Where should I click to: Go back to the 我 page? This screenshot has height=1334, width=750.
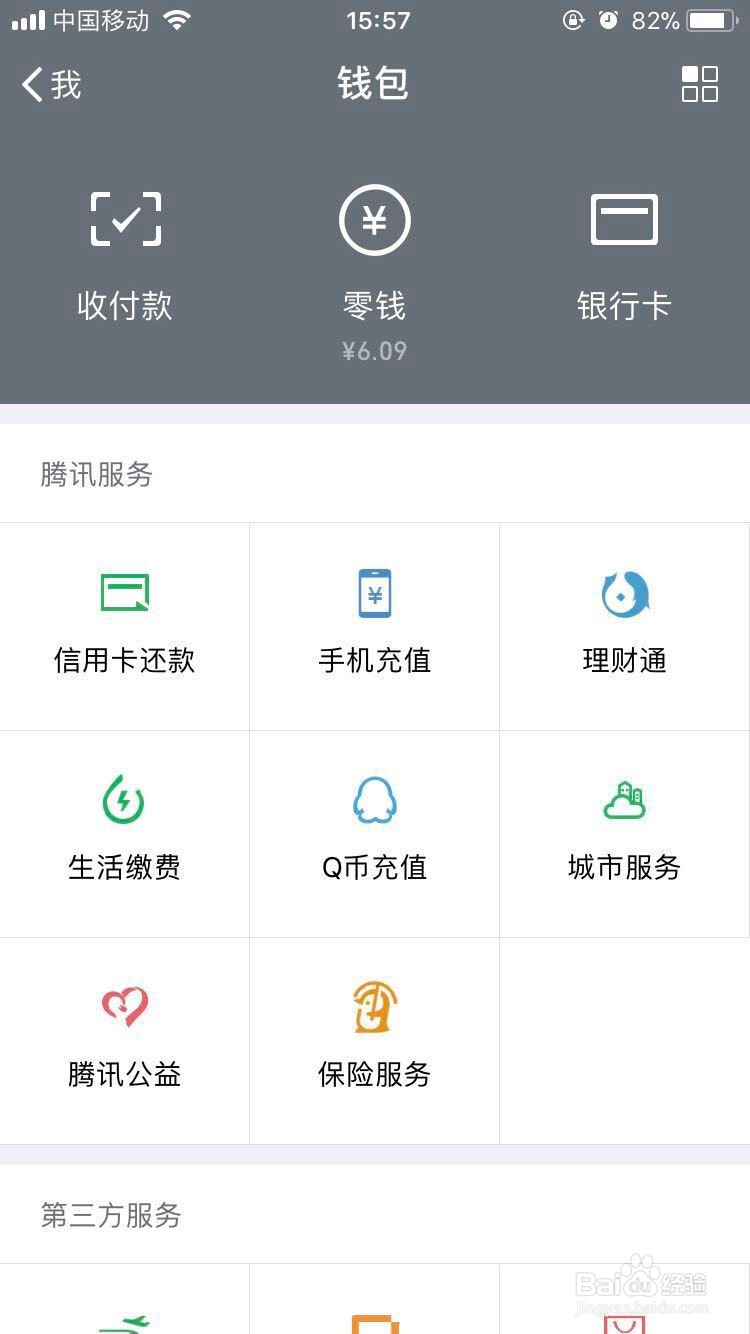(52, 85)
